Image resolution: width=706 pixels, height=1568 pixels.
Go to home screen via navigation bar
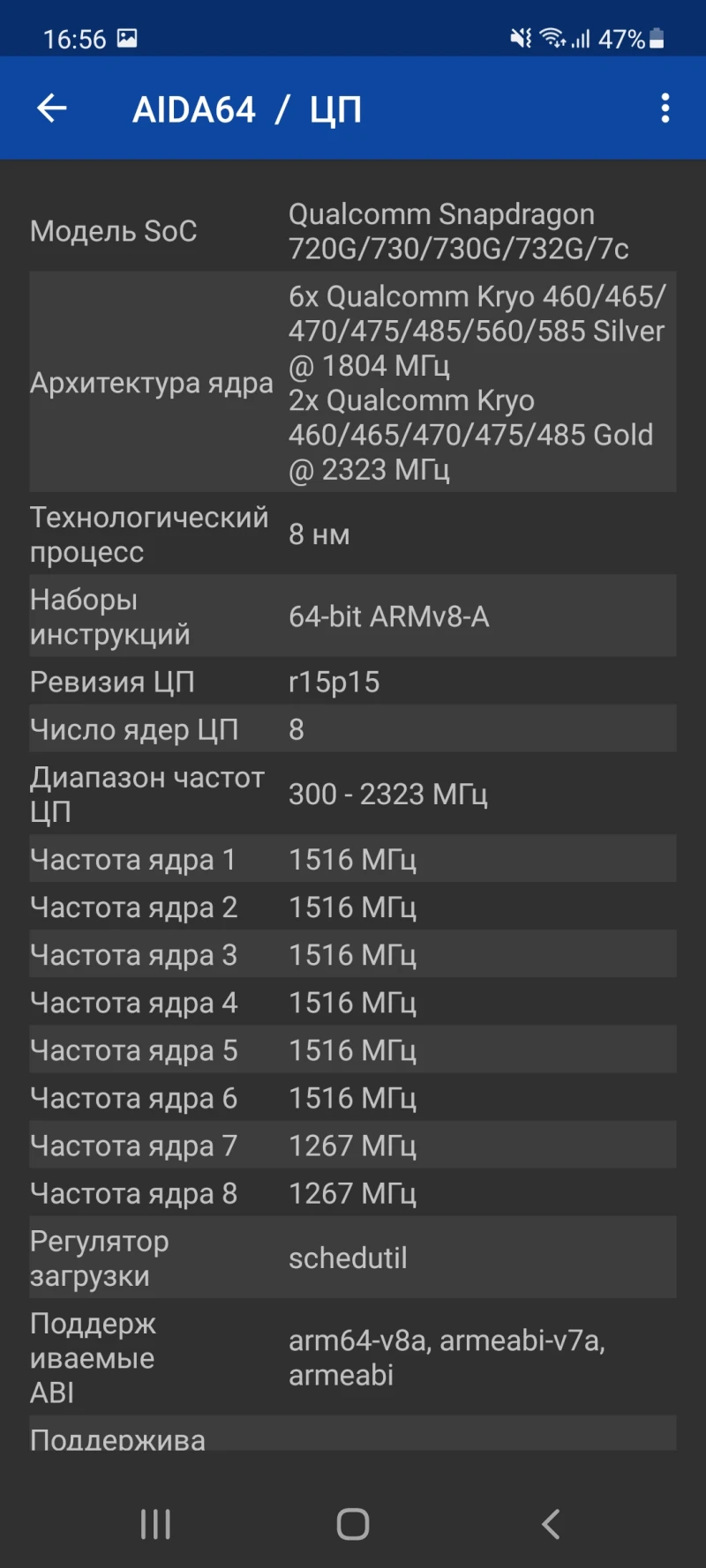tap(353, 1524)
